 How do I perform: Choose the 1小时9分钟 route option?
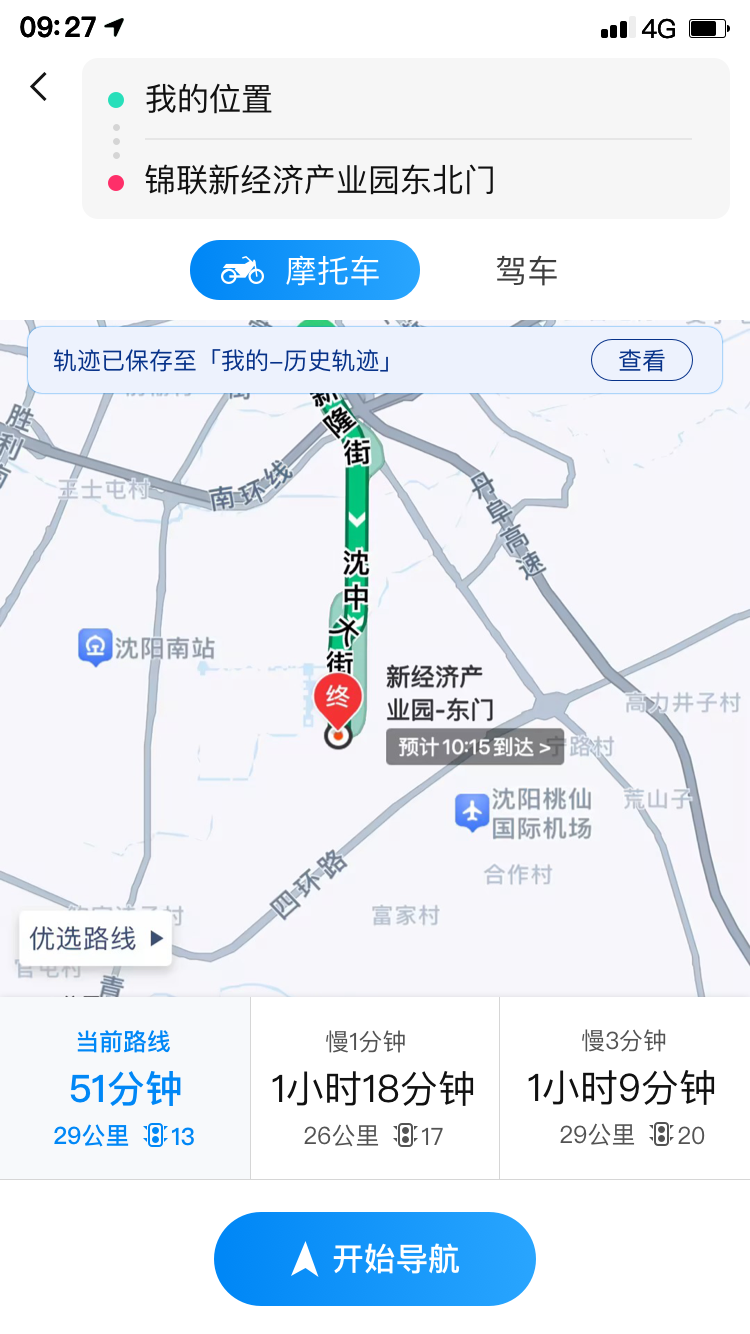coord(625,1088)
